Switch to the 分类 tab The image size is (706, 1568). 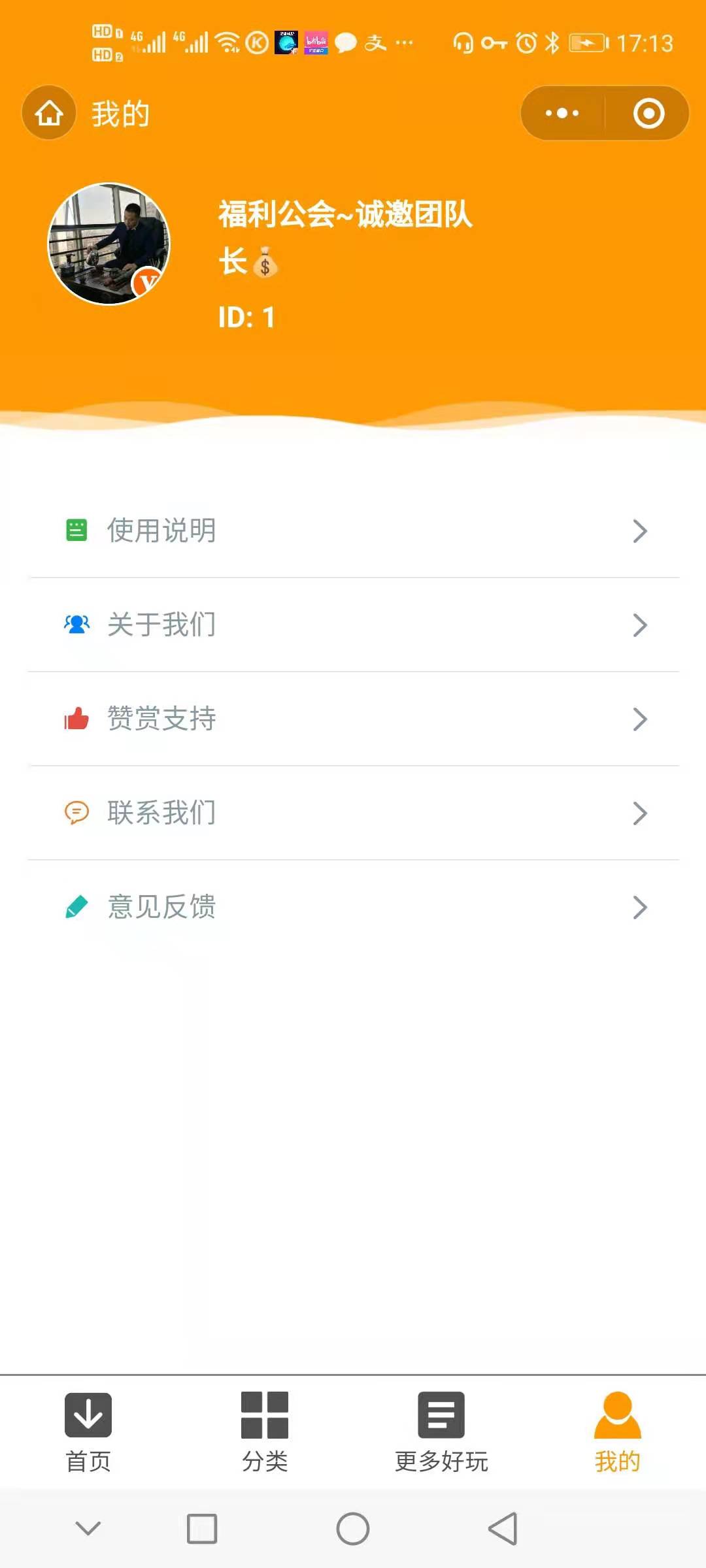pos(265,1432)
